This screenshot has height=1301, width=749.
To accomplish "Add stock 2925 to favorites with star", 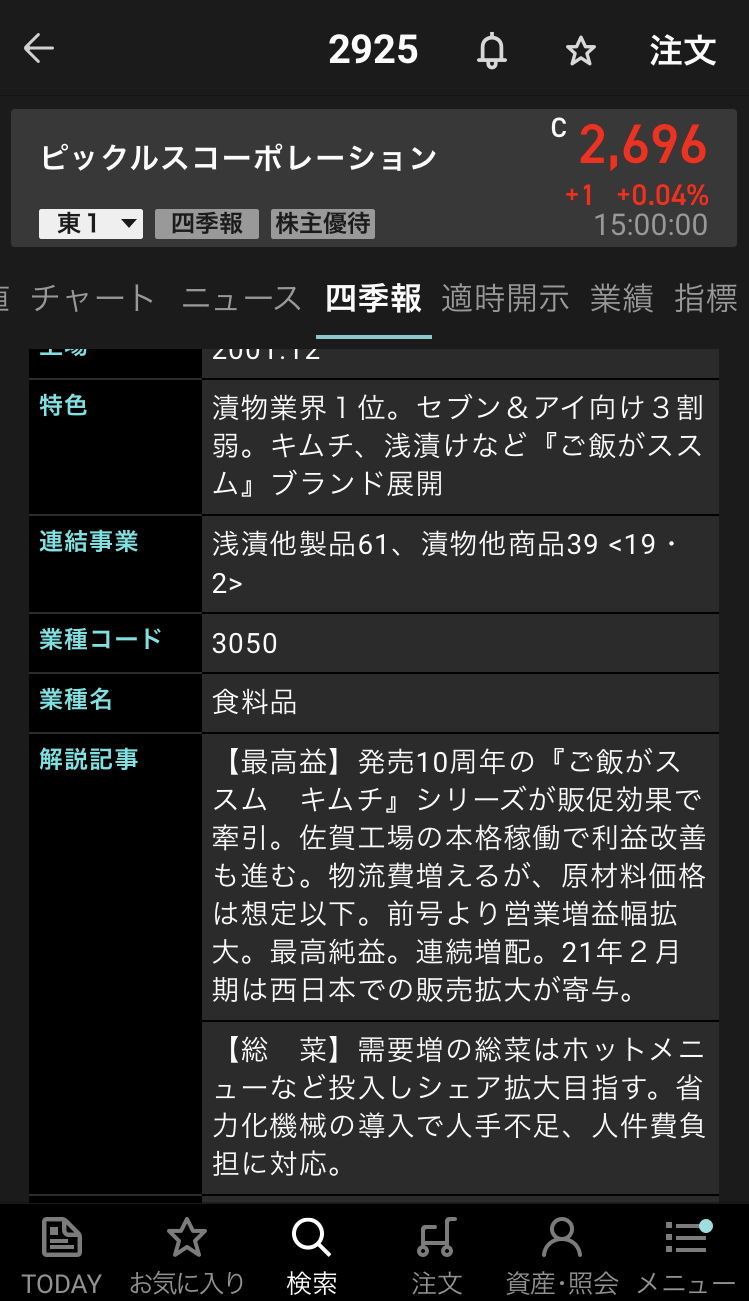I will 581,51.
